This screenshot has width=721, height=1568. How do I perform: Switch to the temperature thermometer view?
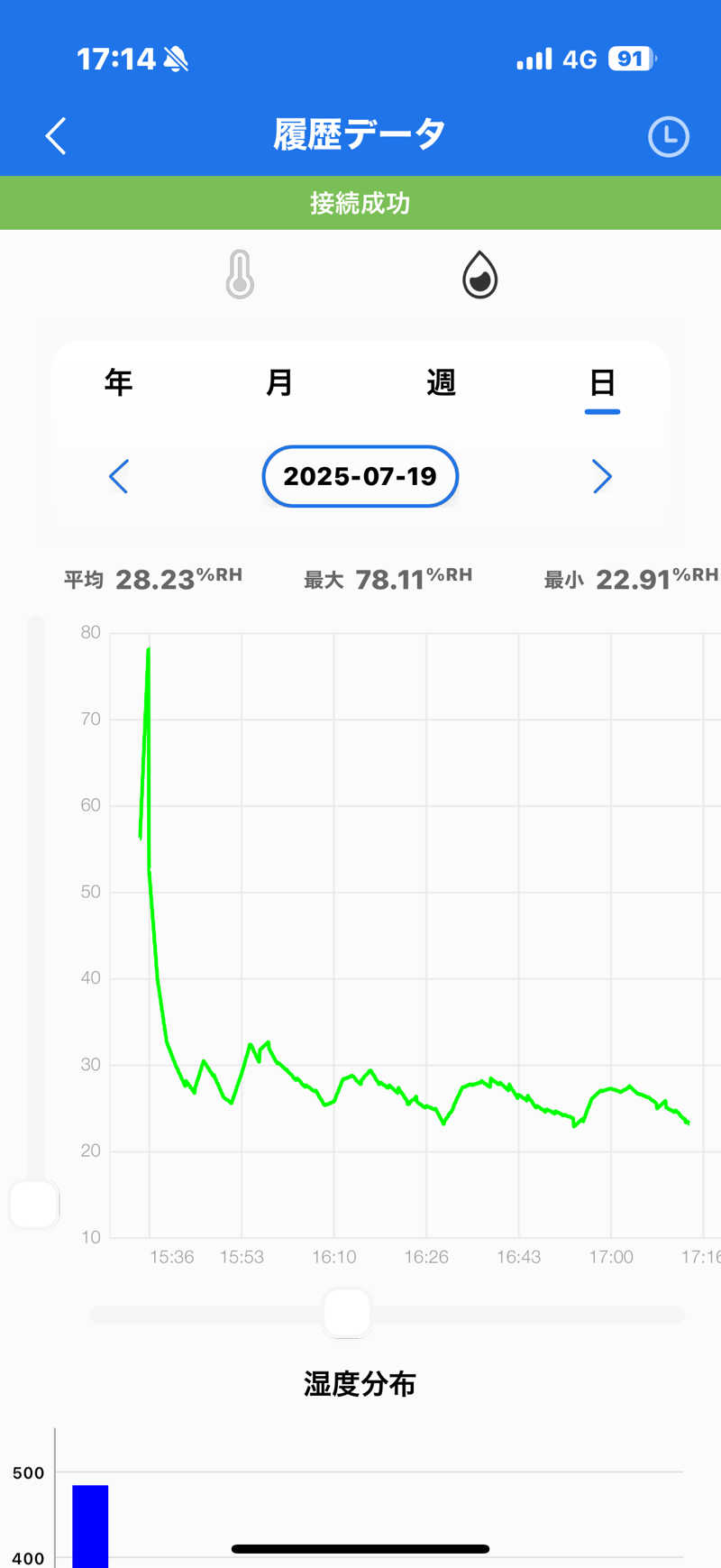240,274
